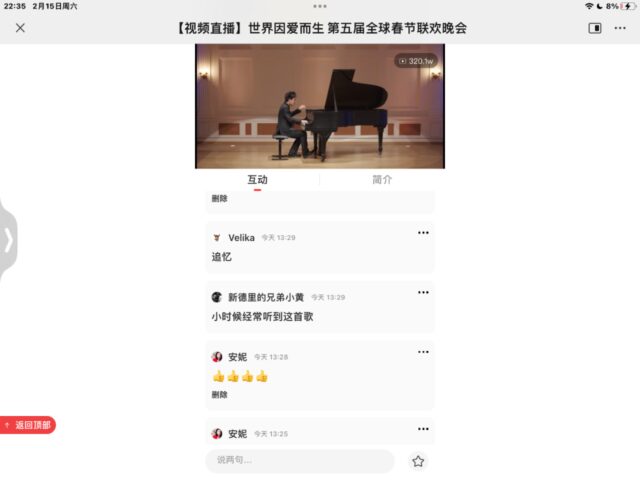Delete 安妮's thumbs-up comment
Screen dimensions: 640x480
pyautogui.click(x=220, y=395)
